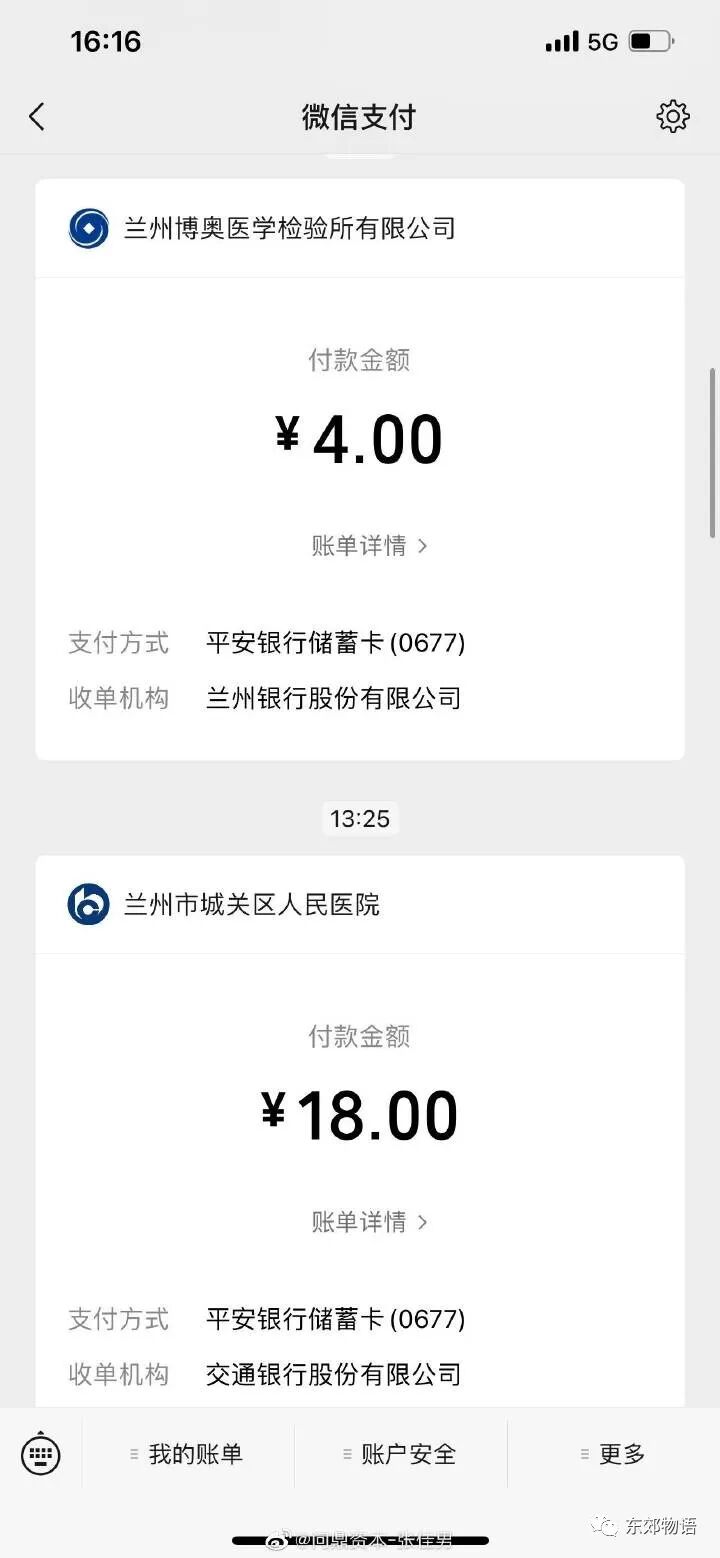Open the 更多 menu
Screen dimensions: 720x1558
(x=614, y=1454)
